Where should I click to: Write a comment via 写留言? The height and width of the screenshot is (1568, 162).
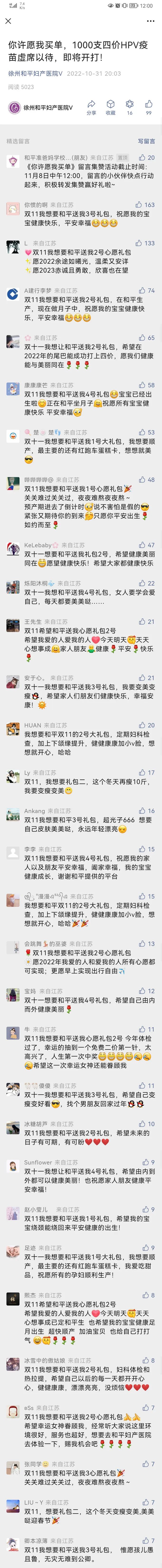tap(146, 141)
